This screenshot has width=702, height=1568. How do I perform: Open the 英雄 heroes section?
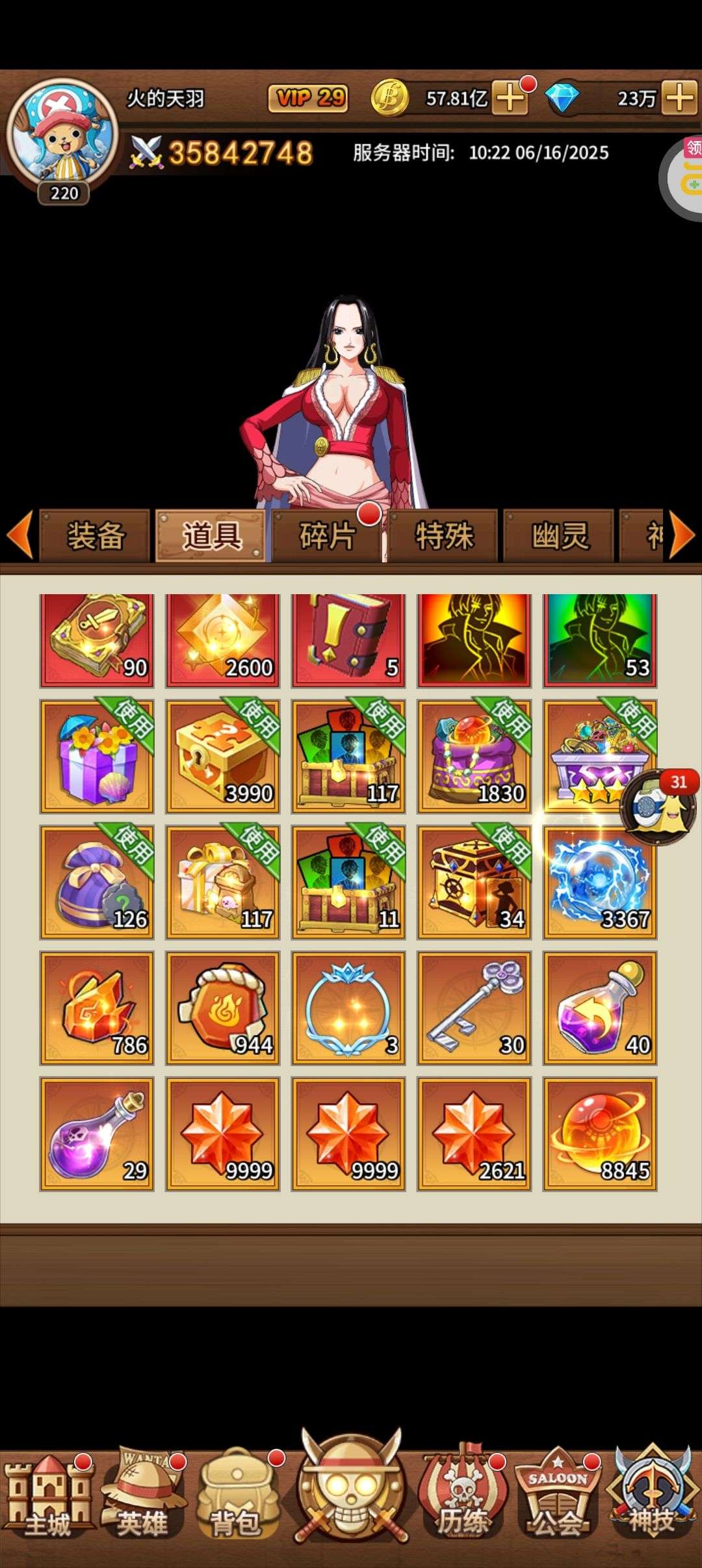(x=142, y=1495)
